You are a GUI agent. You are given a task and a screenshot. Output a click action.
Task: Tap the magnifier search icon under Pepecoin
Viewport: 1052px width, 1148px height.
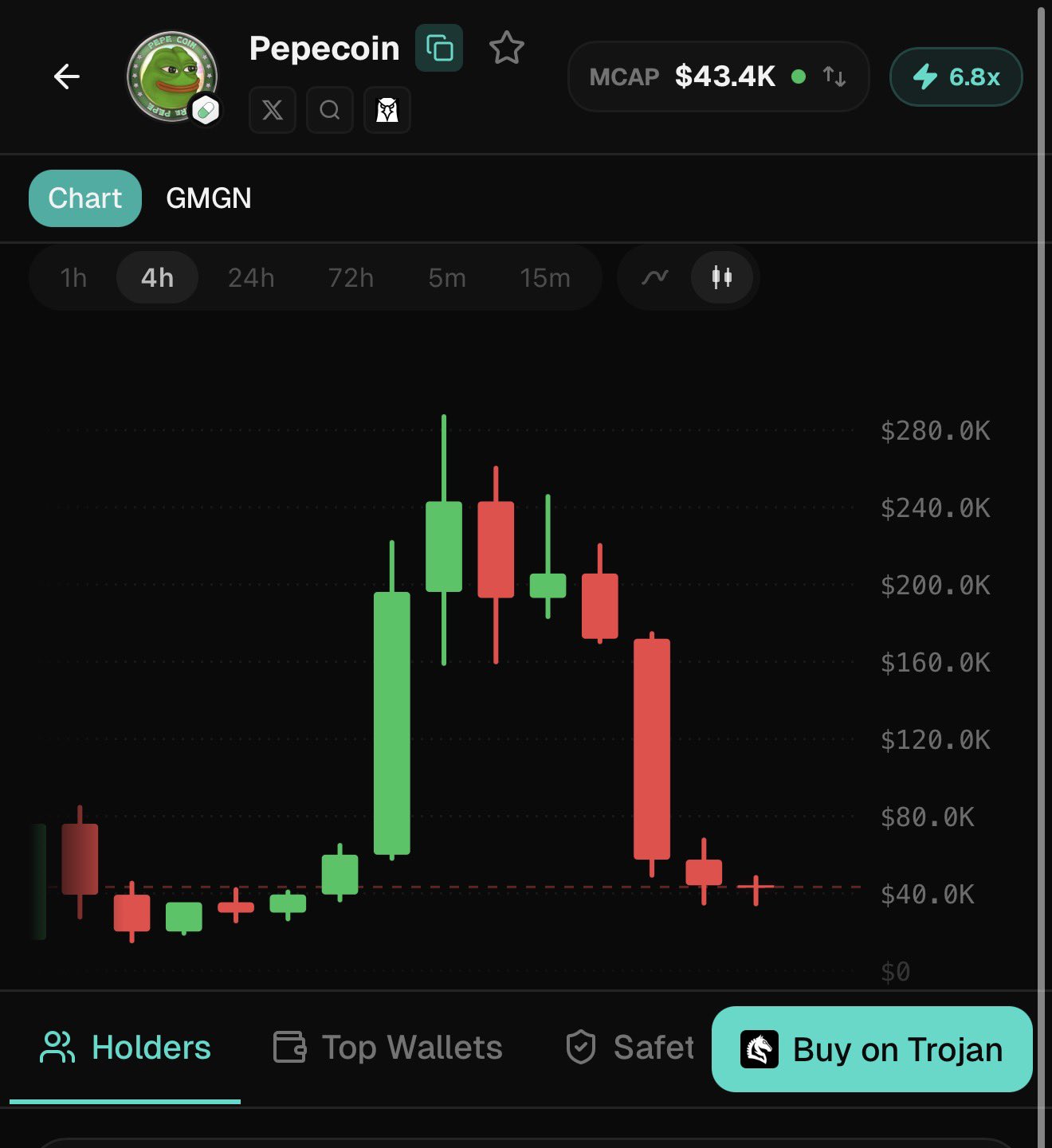[330, 110]
